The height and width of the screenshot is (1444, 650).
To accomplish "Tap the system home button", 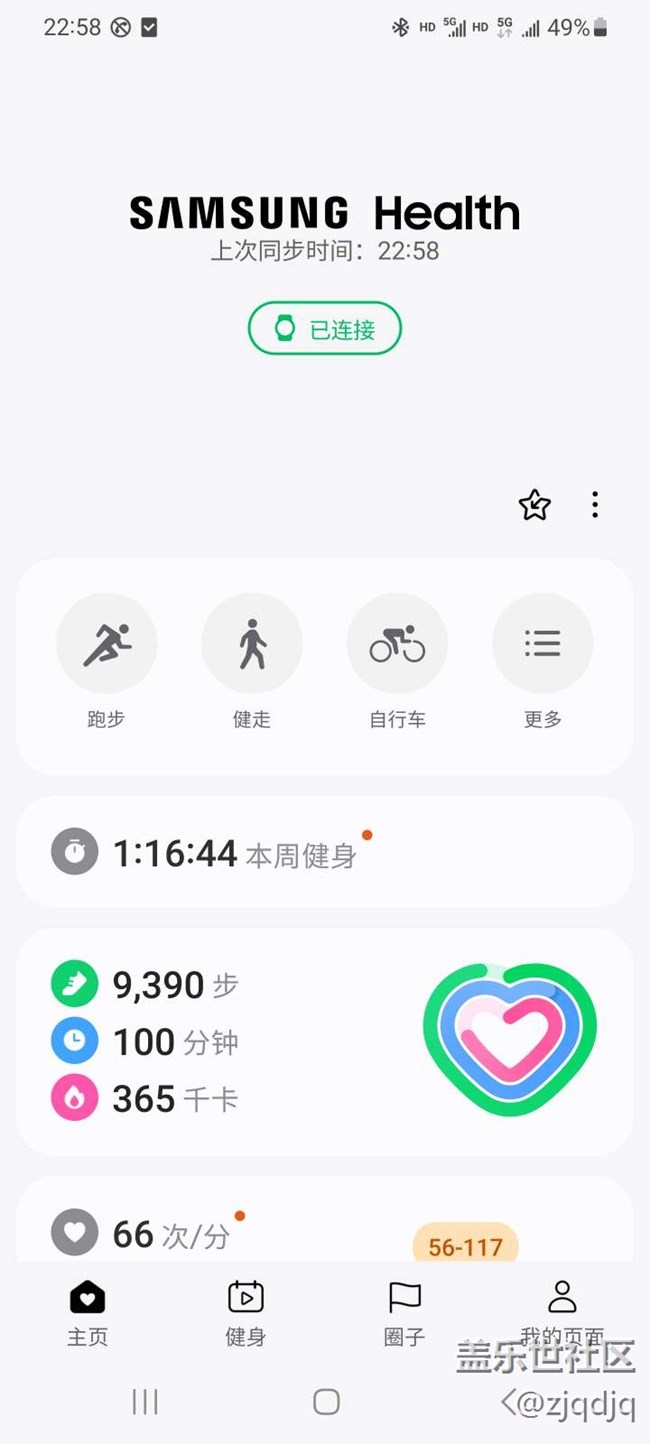I will click(326, 1402).
